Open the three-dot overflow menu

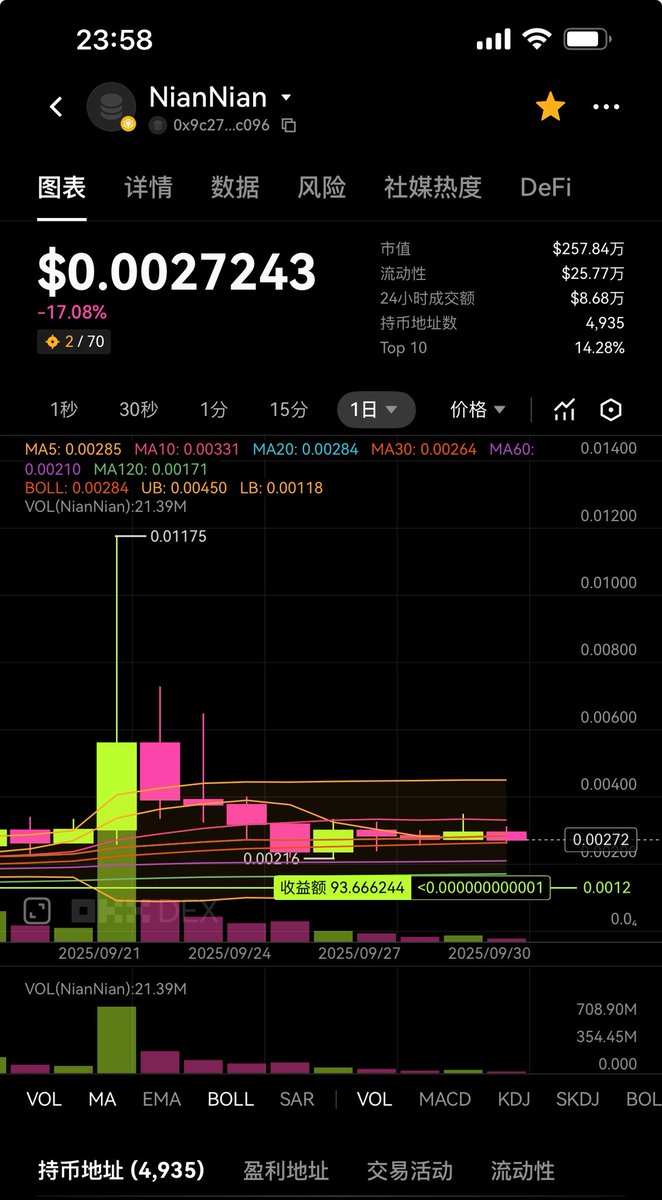606,106
